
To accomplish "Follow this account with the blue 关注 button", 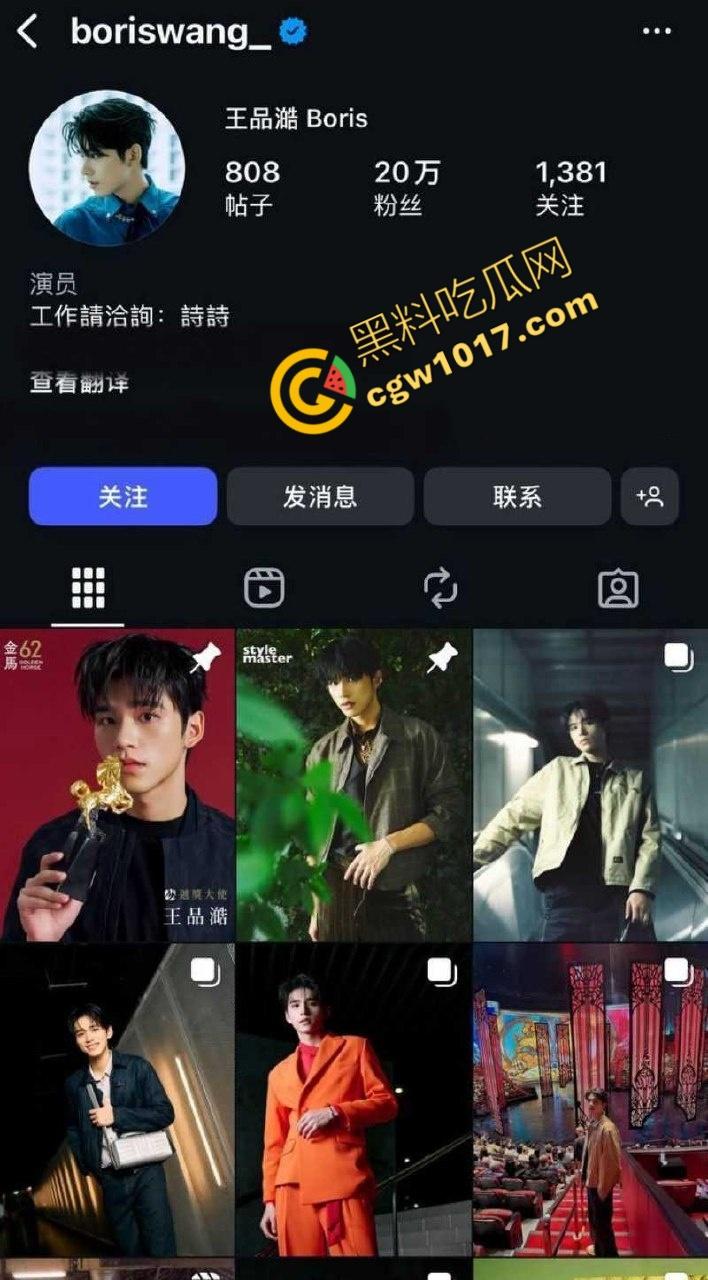I will pyautogui.click(x=123, y=496).
